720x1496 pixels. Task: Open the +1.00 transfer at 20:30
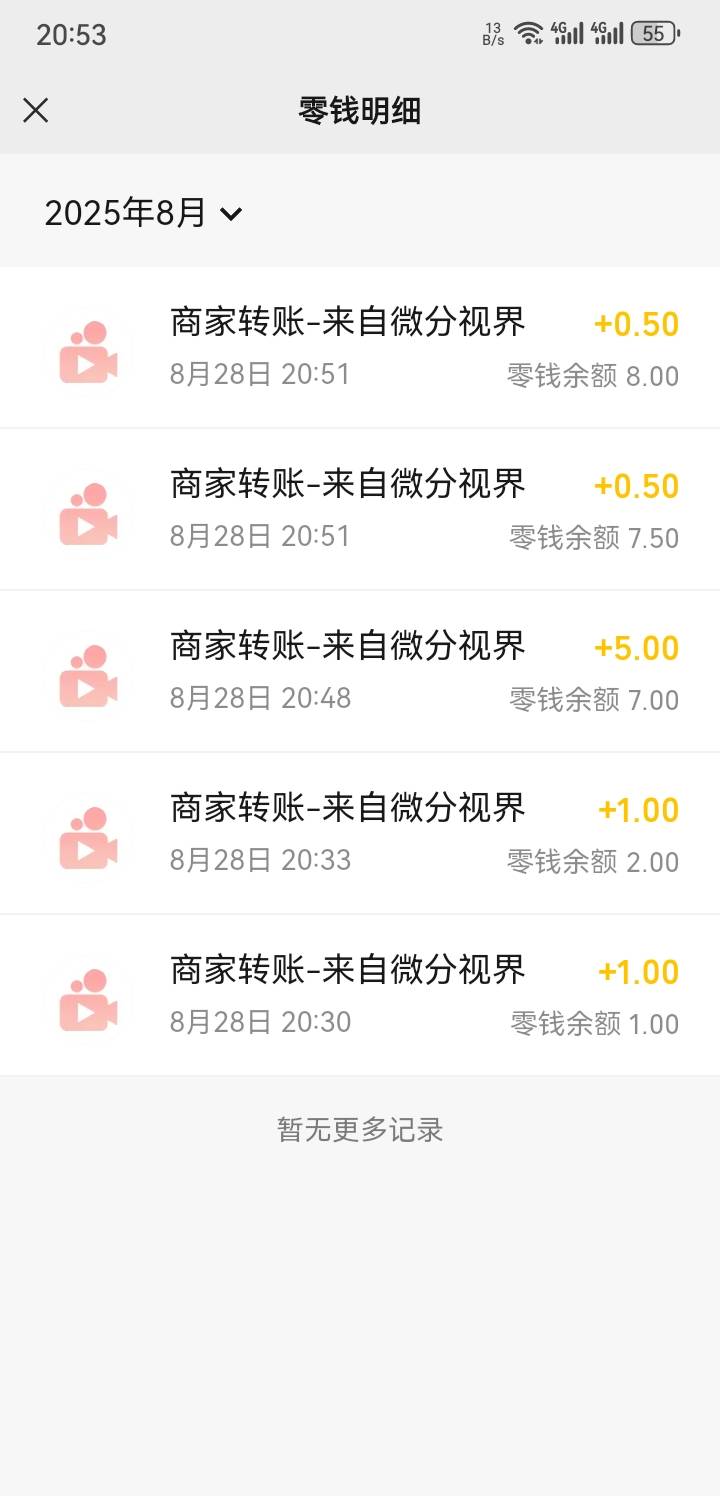pos(360,996)
